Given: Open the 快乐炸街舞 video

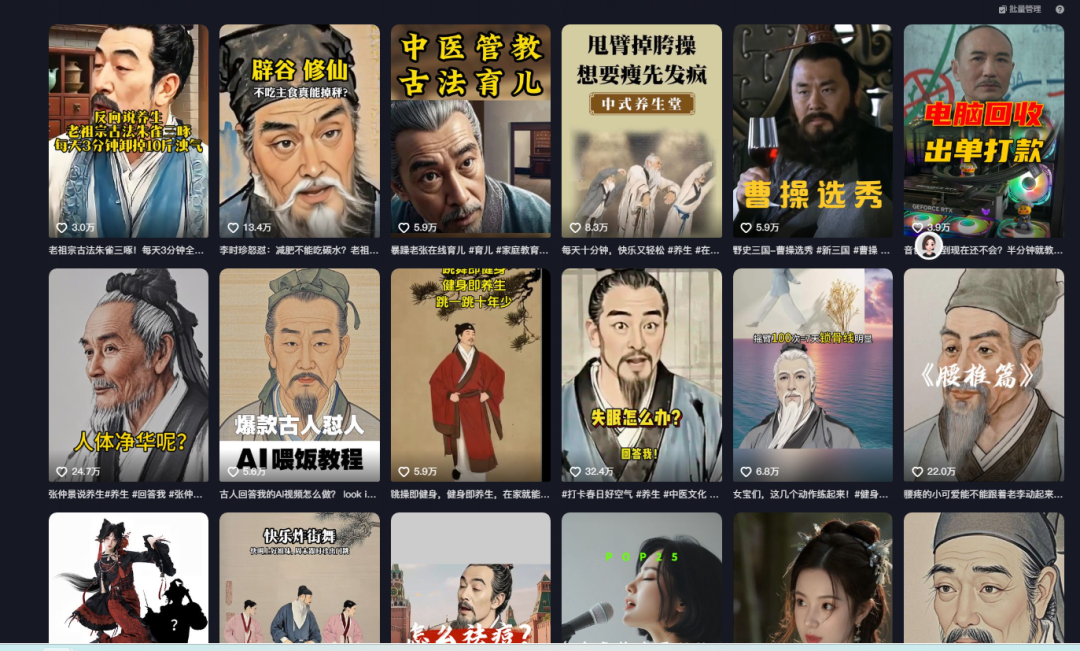Looking at the screenshot, I should pos(299,578).
